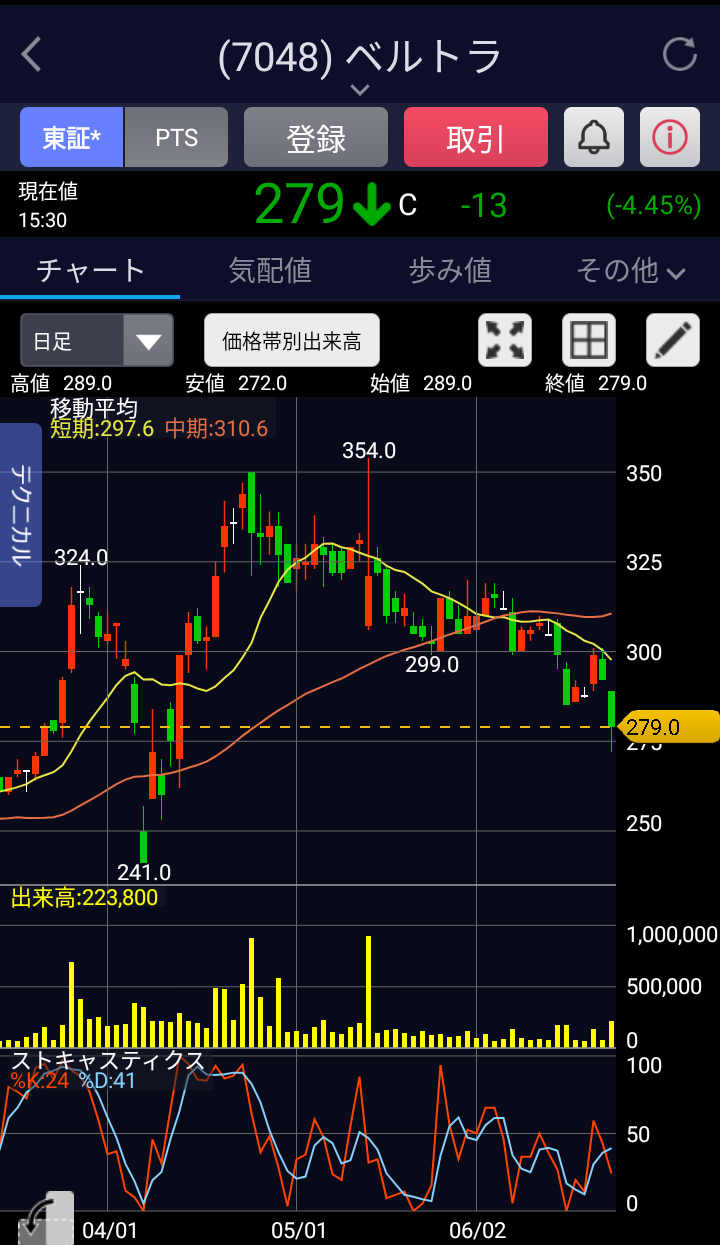Toggle 価格帯別出来高 display

tap(292, 341)
